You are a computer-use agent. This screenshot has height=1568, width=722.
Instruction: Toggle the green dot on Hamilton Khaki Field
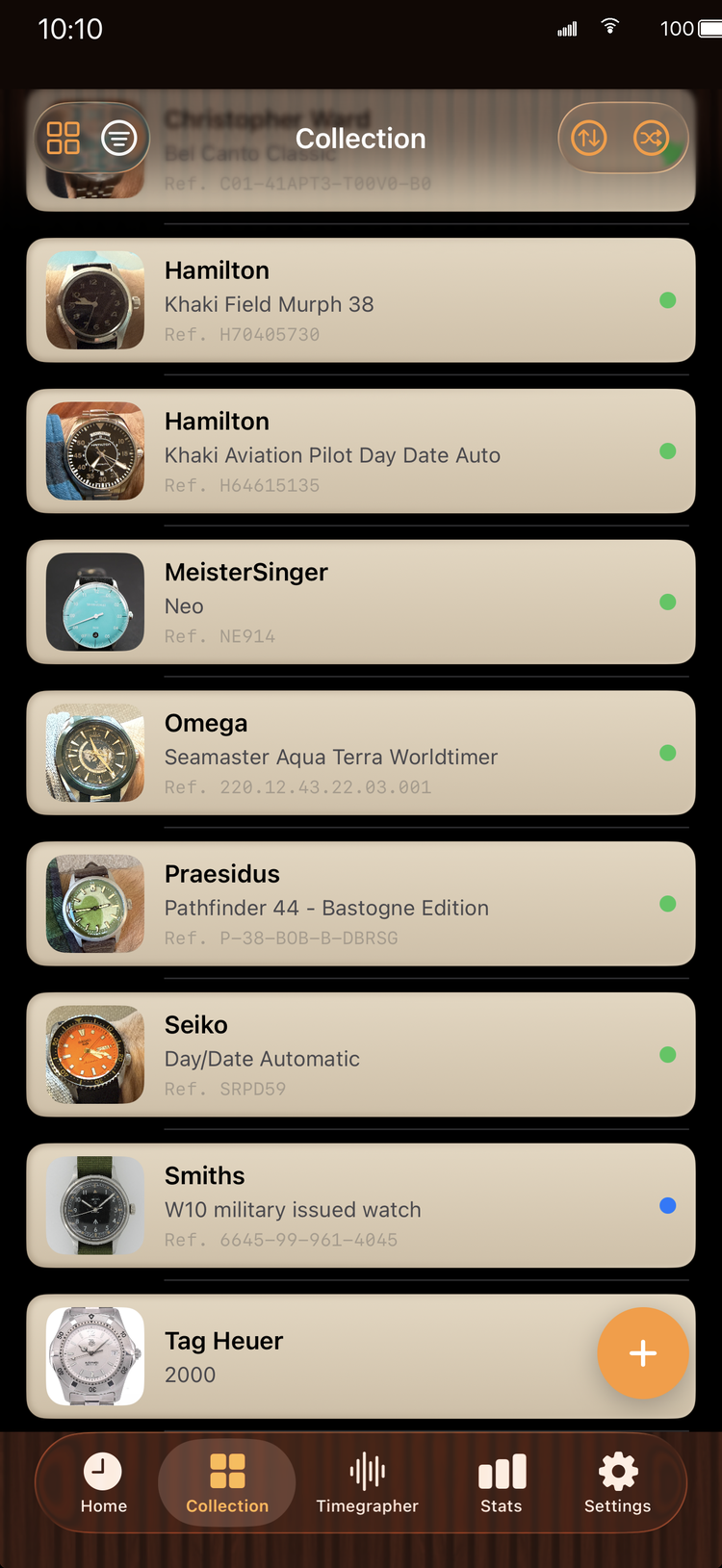click(x=668, y=300)
